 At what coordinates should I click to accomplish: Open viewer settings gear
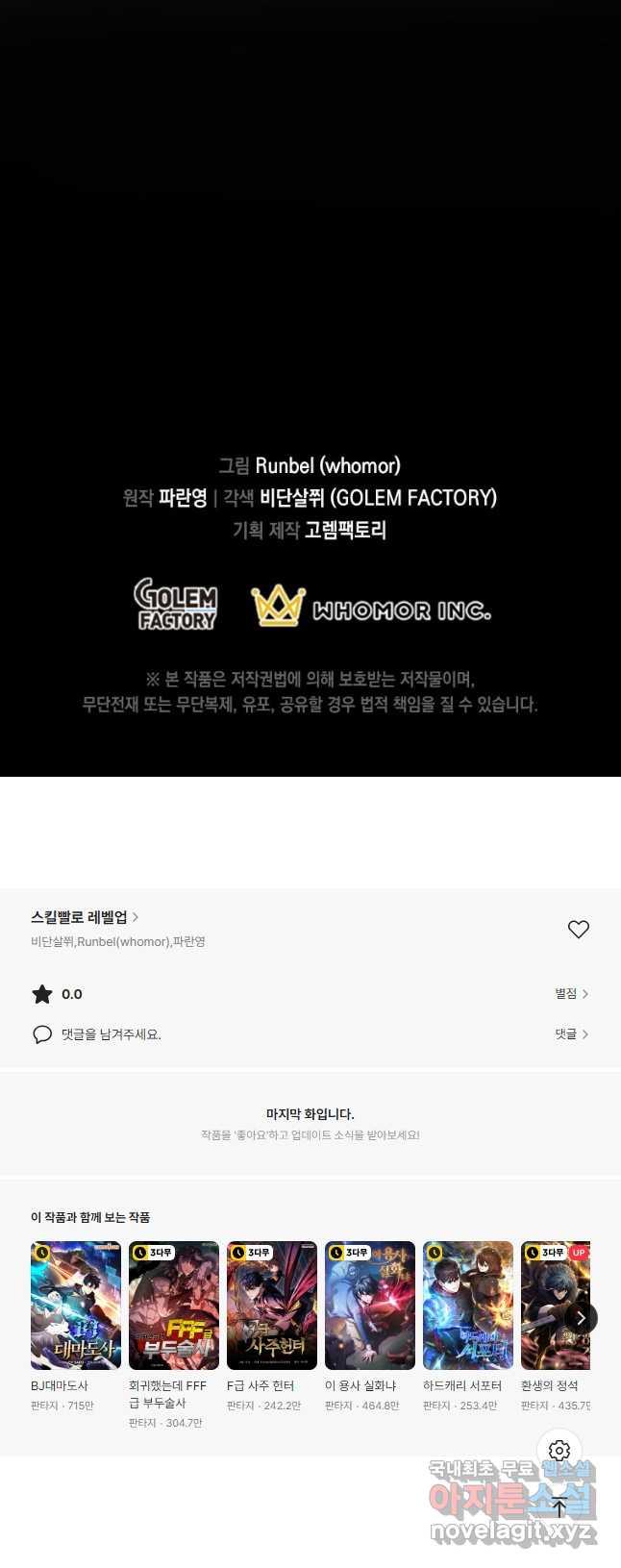(559, 1451)
